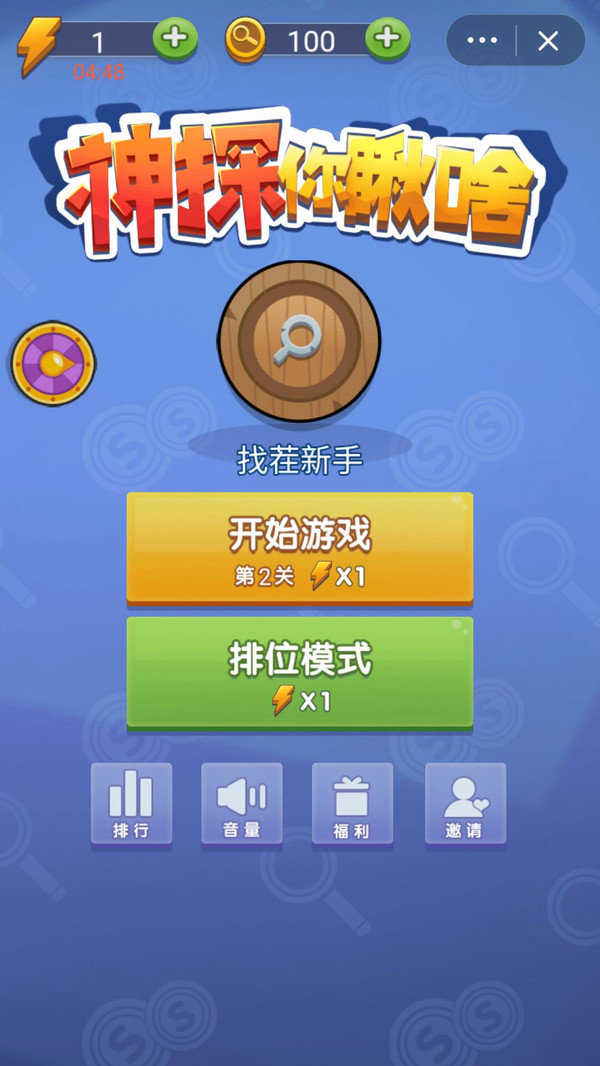Close the mini game

pyautogui.click(x=548, y=41)
